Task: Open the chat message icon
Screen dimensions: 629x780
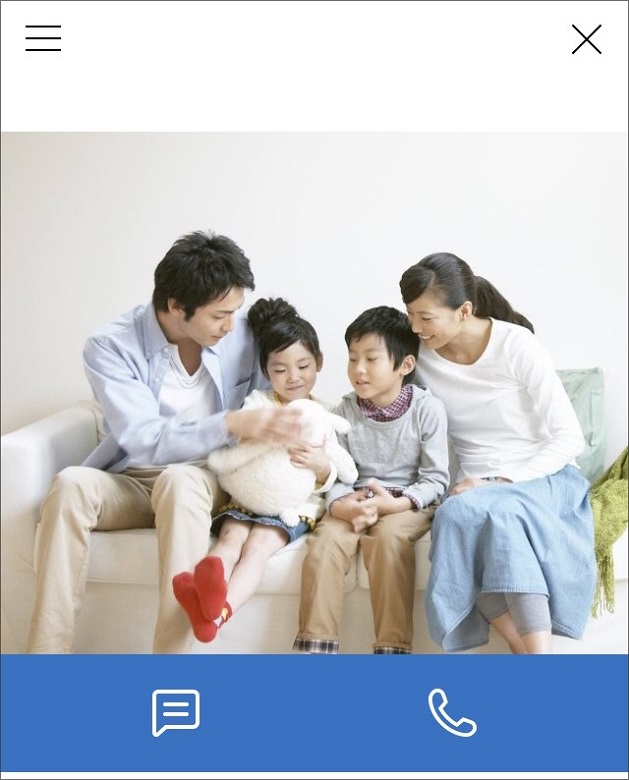Action: click(175, 713)
